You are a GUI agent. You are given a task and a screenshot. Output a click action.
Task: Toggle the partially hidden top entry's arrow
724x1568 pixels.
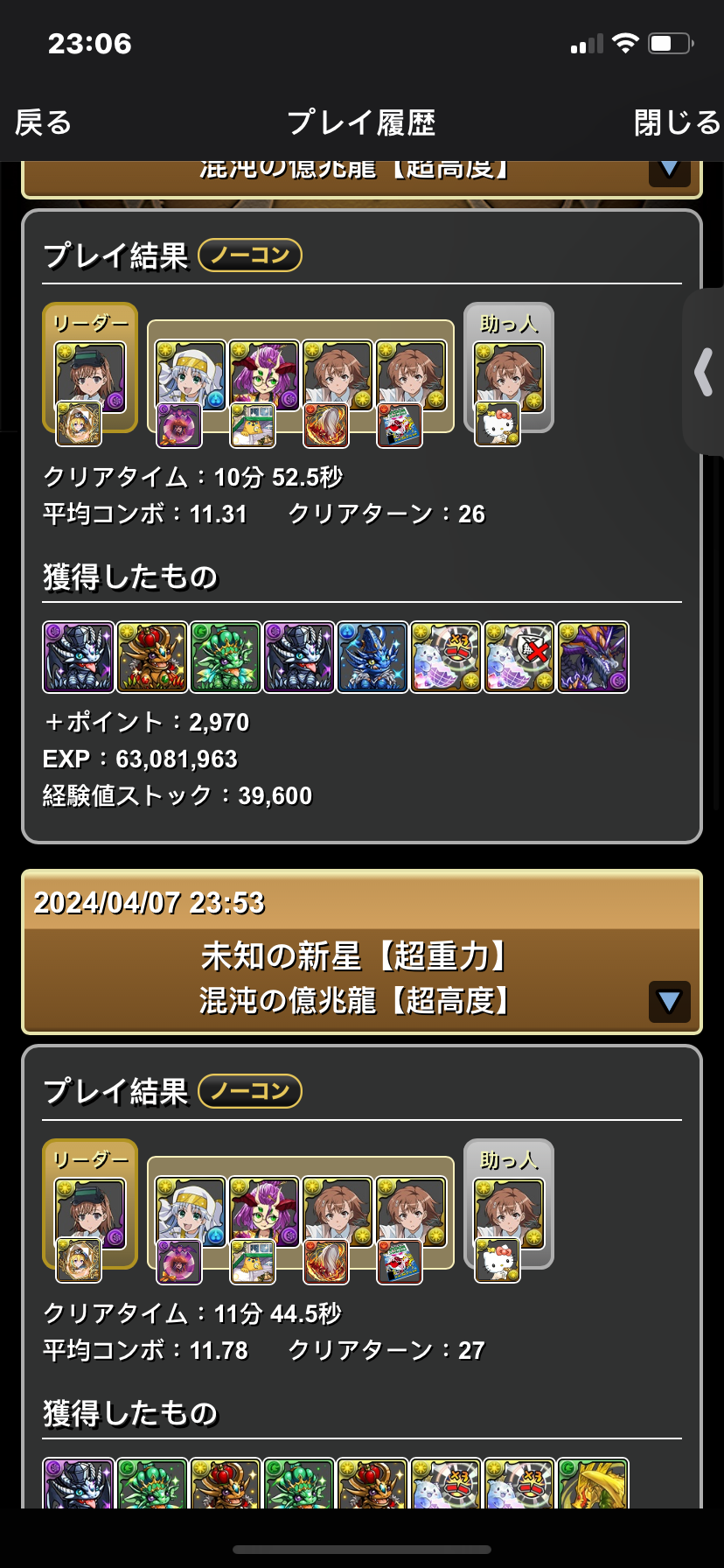click(x=669, y=170)
